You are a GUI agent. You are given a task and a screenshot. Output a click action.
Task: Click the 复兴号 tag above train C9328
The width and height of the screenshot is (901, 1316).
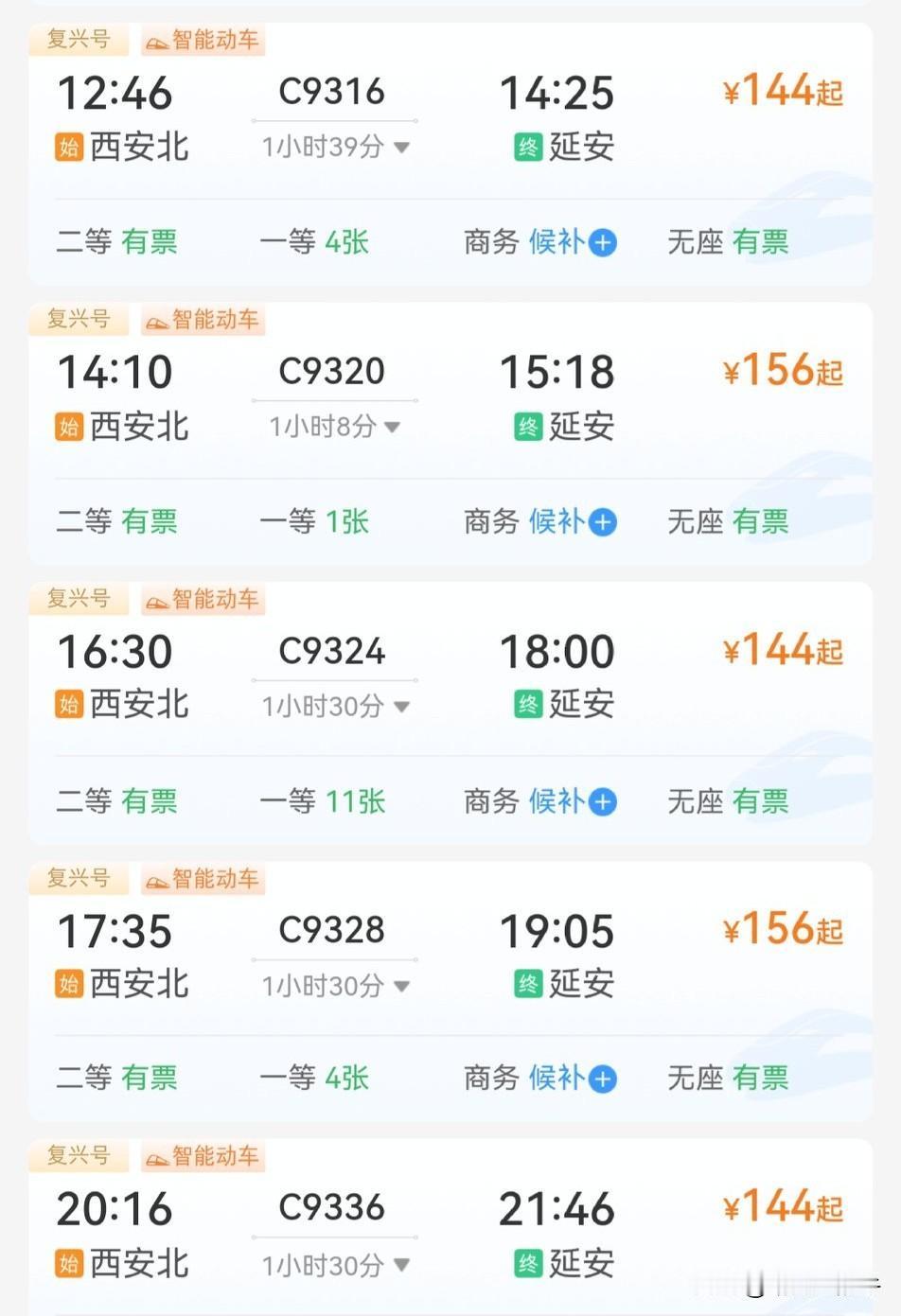[x=79, y=879]
